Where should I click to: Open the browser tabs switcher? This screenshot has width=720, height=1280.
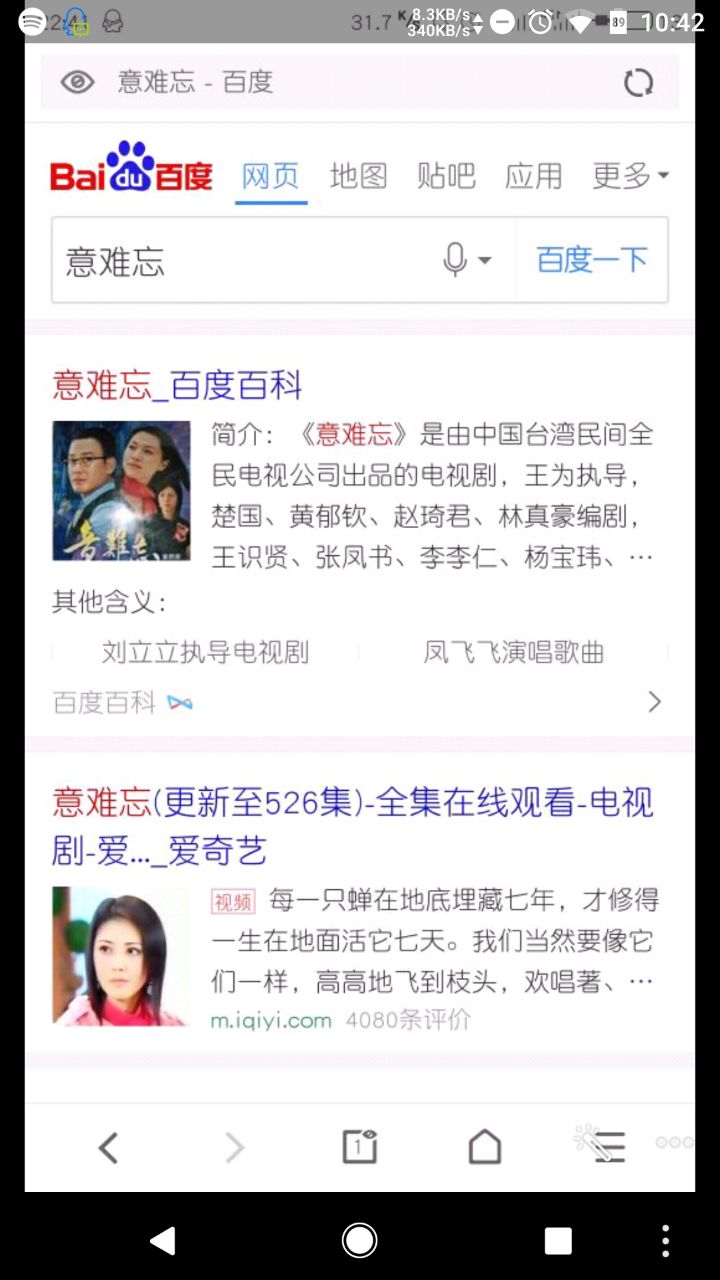tap(359, 1147)
